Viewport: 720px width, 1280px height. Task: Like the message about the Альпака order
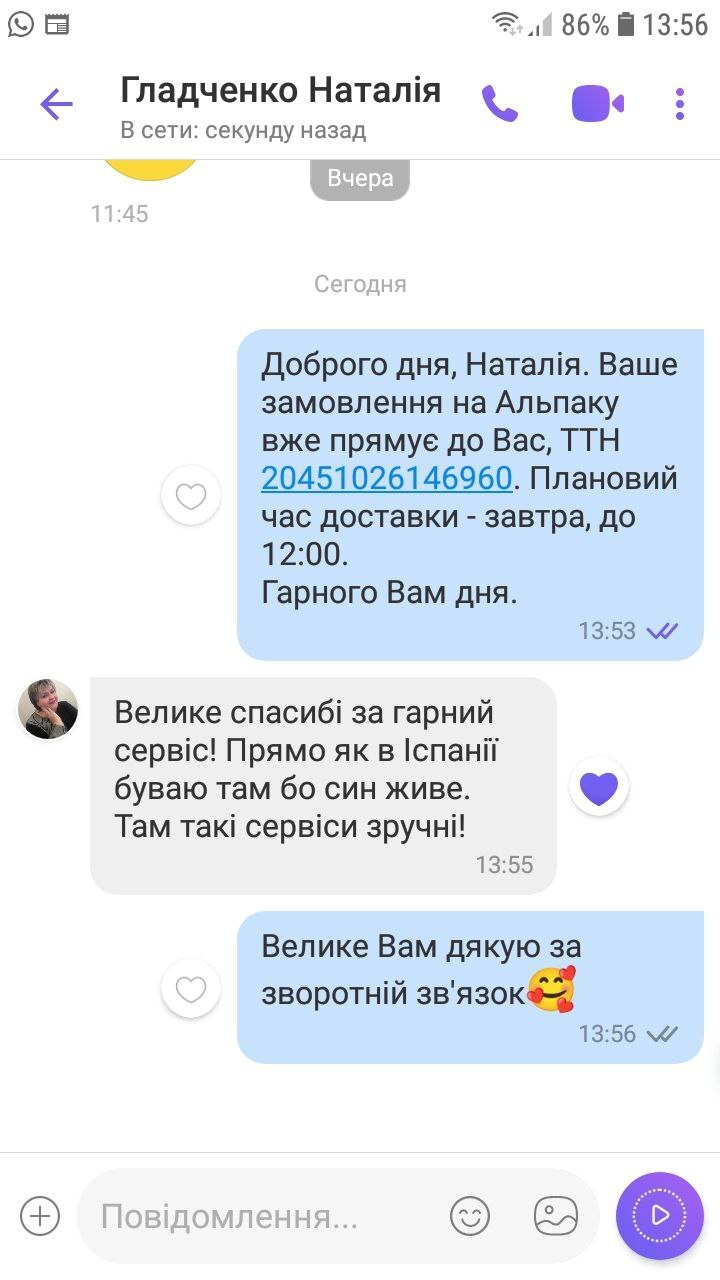coord(191,495)
